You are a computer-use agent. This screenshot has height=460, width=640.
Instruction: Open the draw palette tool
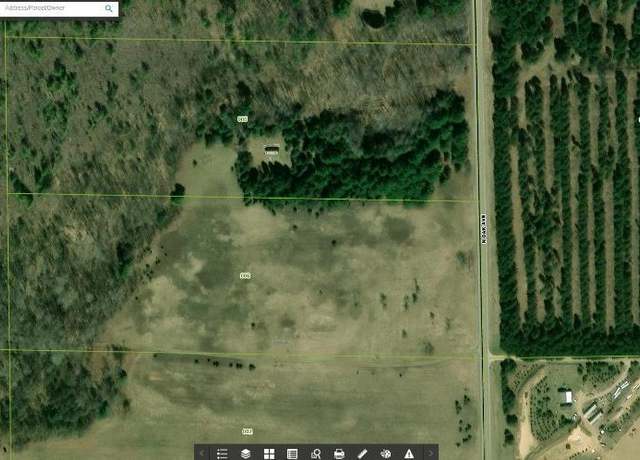[x=385, y=453]
